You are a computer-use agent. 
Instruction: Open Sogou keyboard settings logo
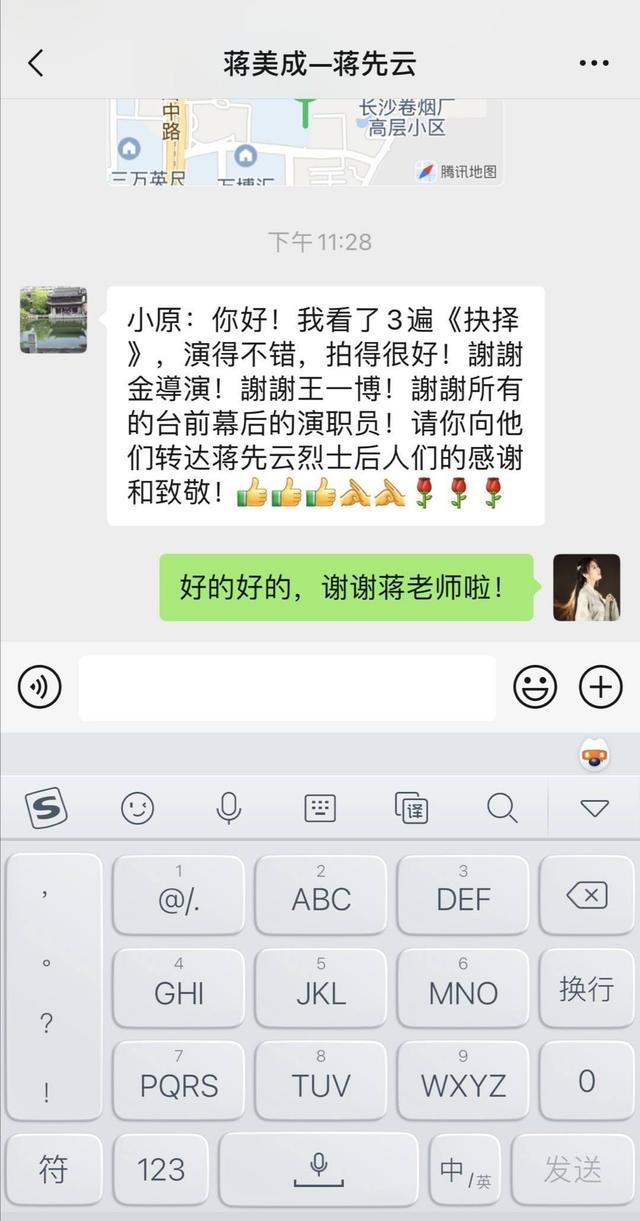[x=45, y=807]
